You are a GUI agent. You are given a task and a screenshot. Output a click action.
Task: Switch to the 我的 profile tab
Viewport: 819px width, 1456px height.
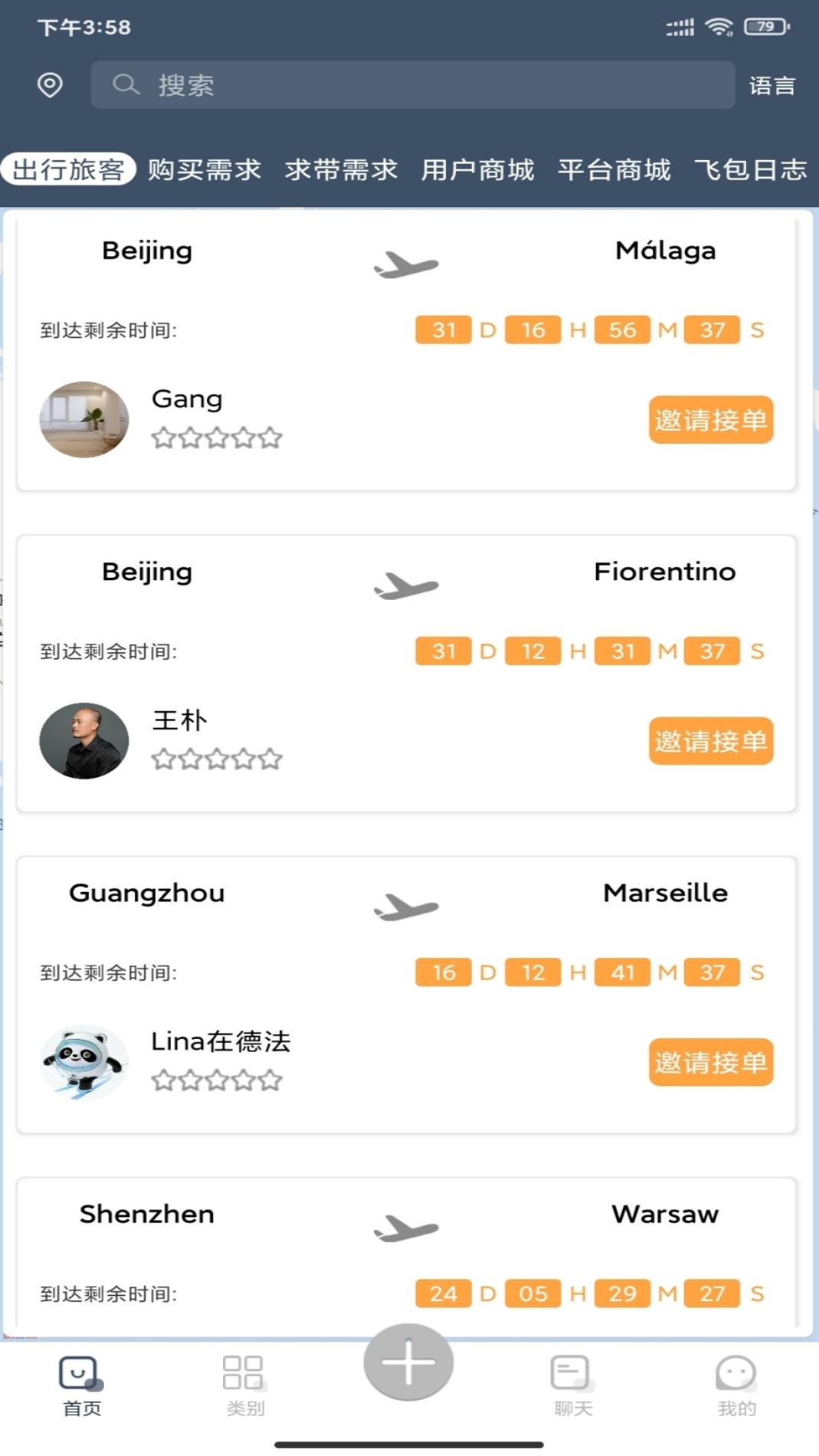coord(736,1385)
